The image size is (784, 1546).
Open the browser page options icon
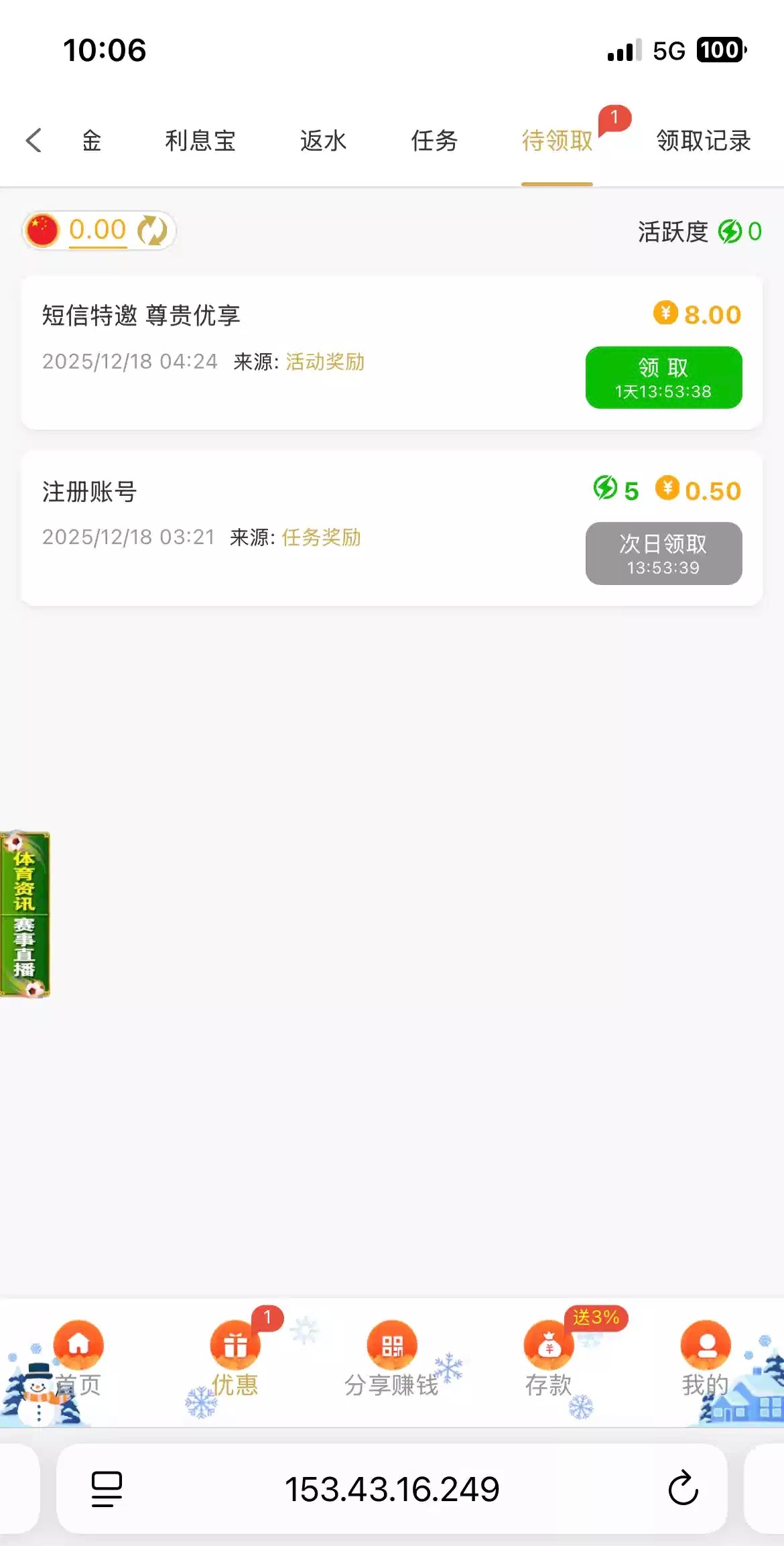[107, 1488]
